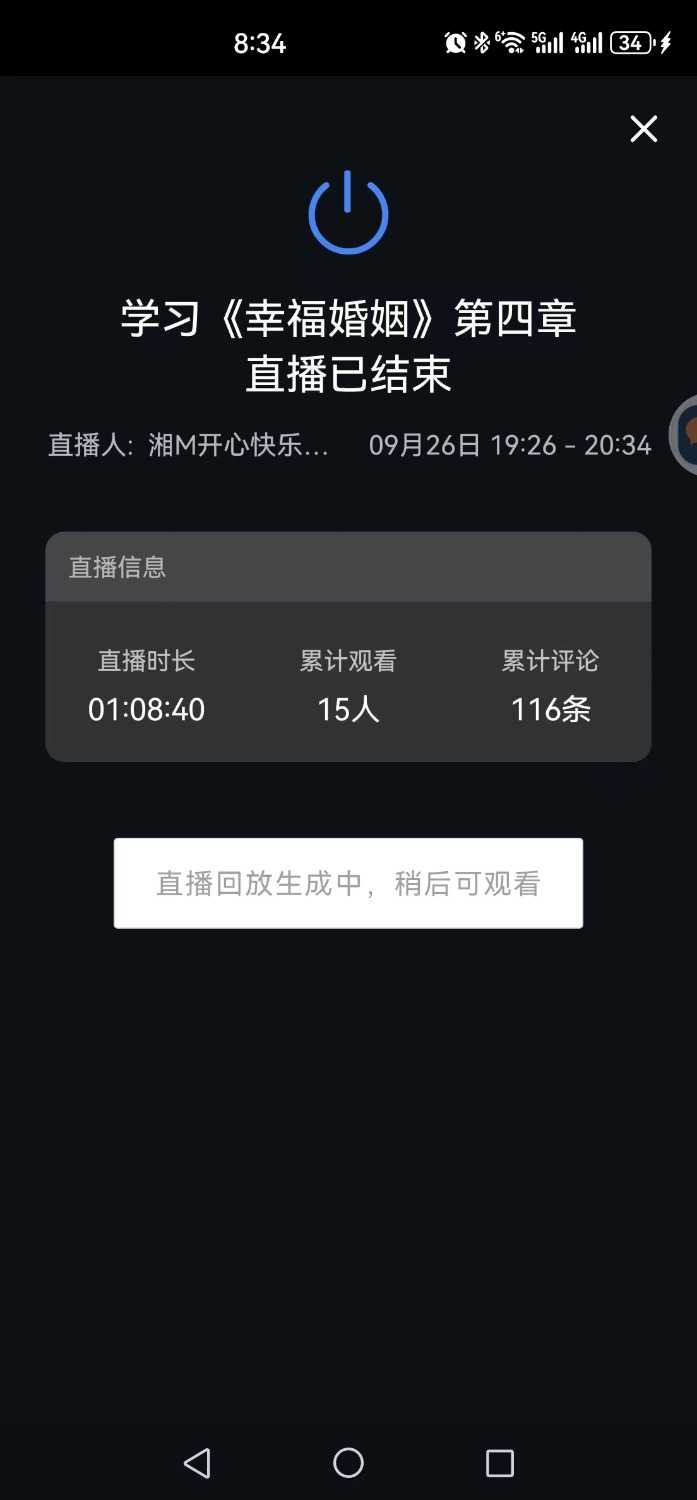The width and height of the screenshot is (697, 1500).
Task: Open the recent apps view
Action: pyautogui.click(x=499, y=1463)
